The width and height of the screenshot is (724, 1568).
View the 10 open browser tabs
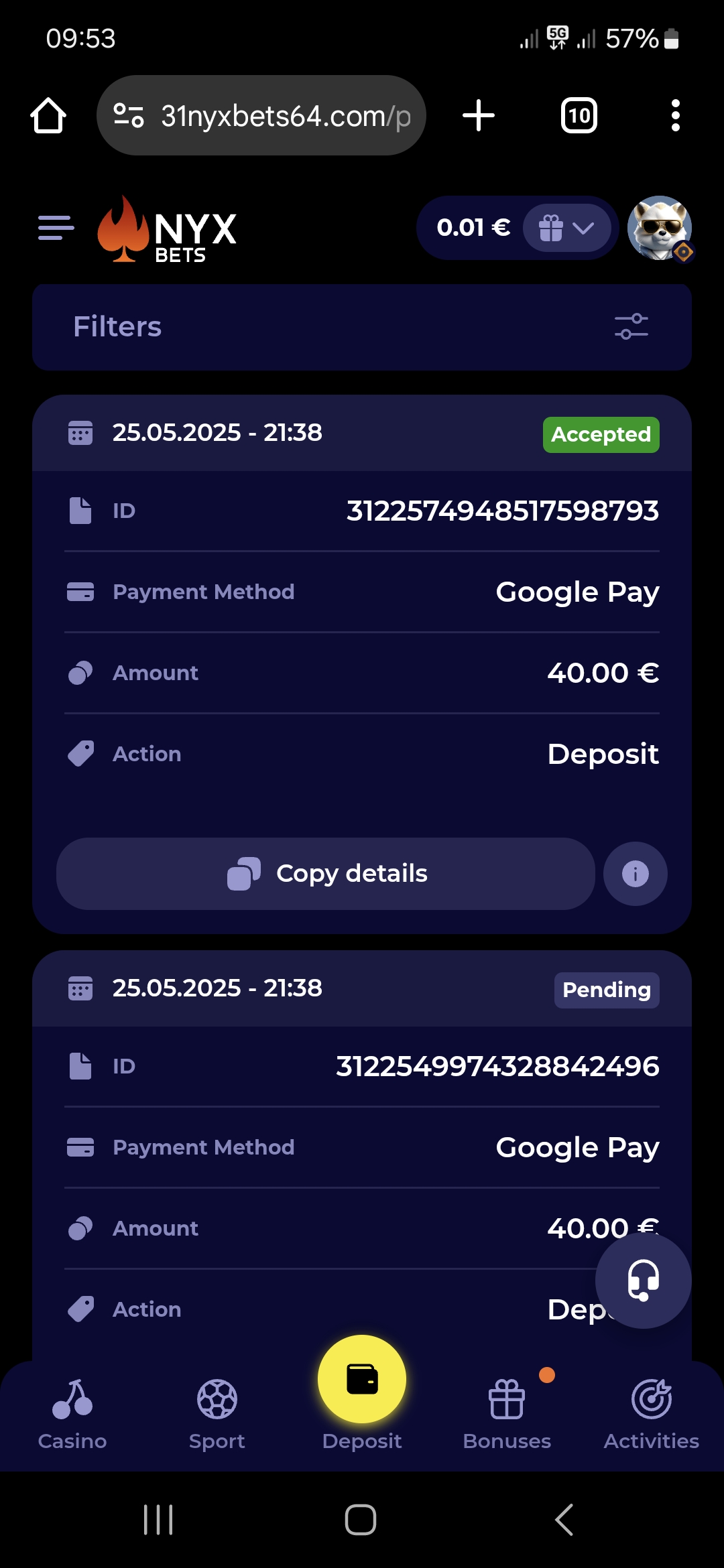pos(579,115)
